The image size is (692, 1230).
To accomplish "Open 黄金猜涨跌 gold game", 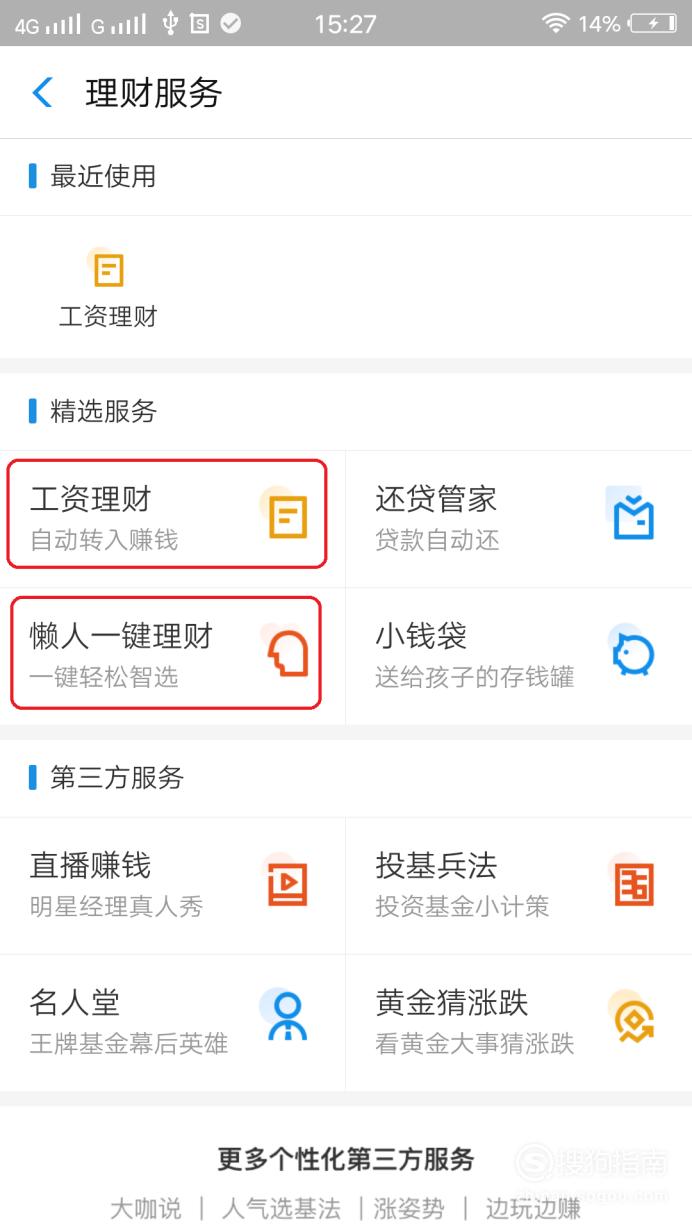I will pos(519,1022).
